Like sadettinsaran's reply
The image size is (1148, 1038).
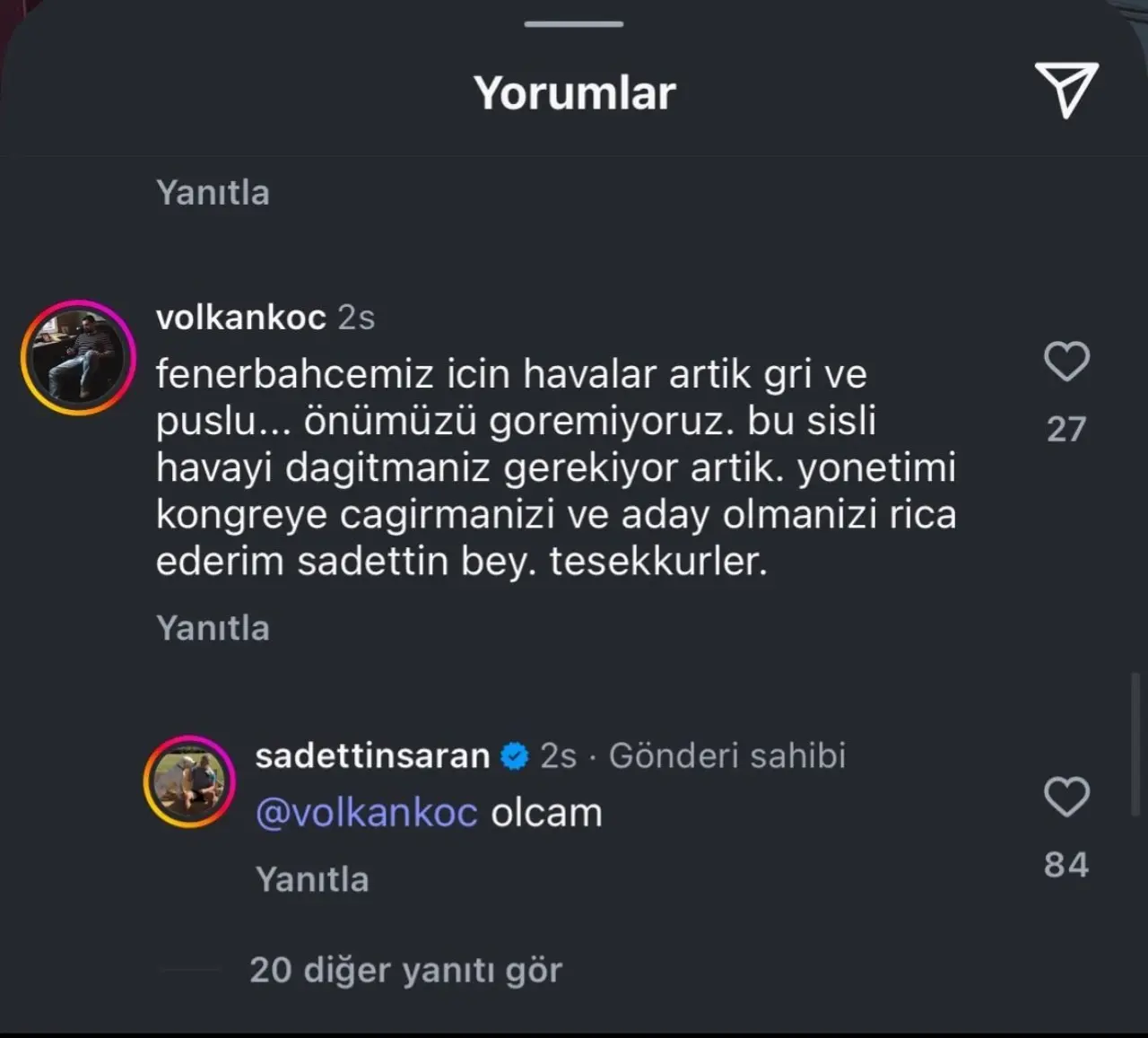tap(1065, 797)
